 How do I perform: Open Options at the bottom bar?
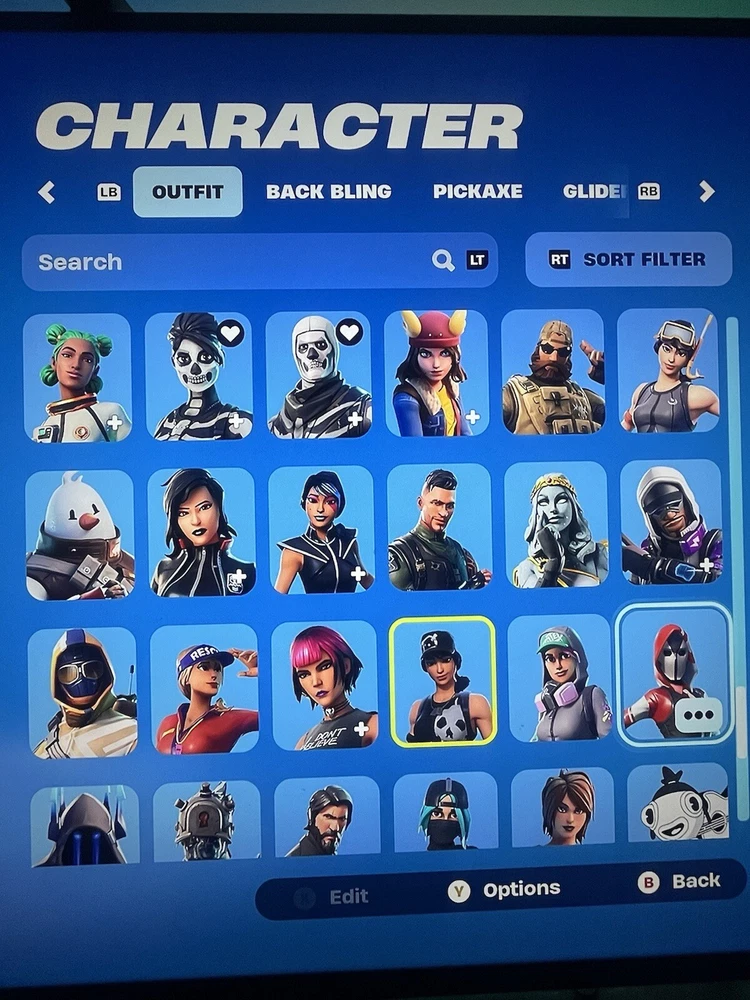click(x=505, y=889)
